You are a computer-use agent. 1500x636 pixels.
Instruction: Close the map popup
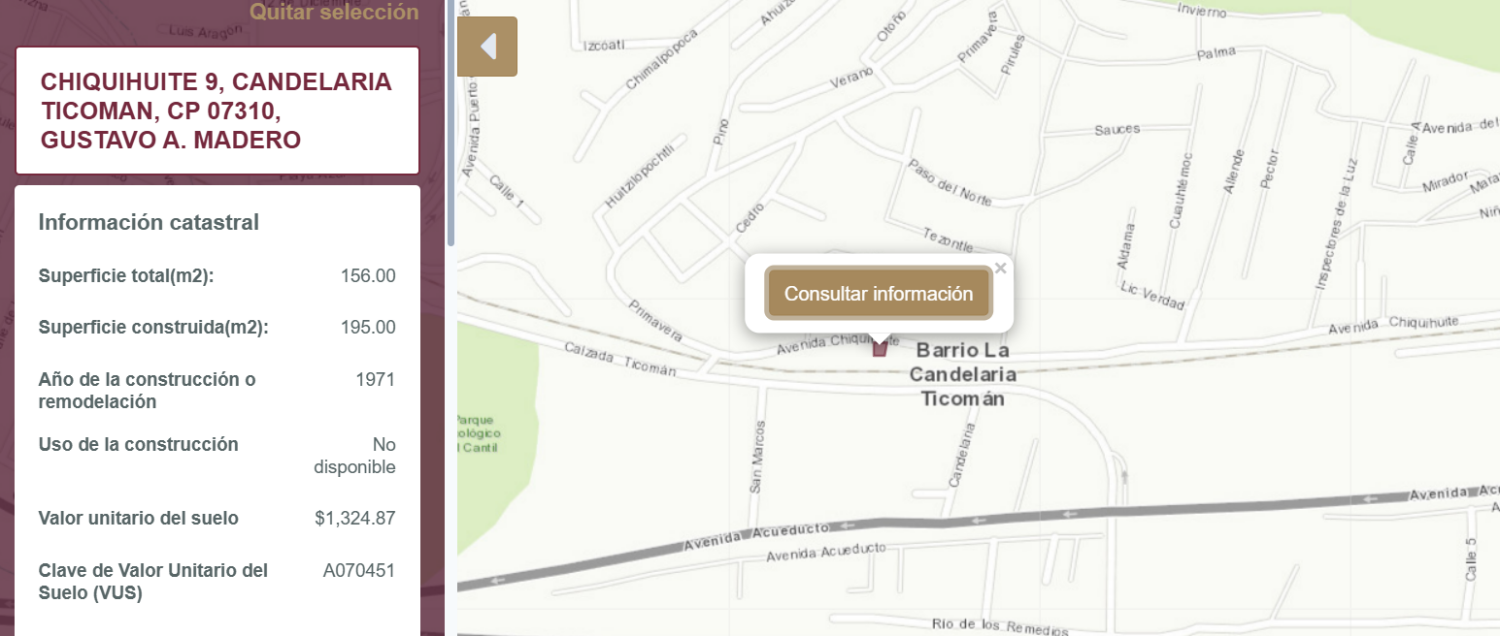[x=1000, y=268]
